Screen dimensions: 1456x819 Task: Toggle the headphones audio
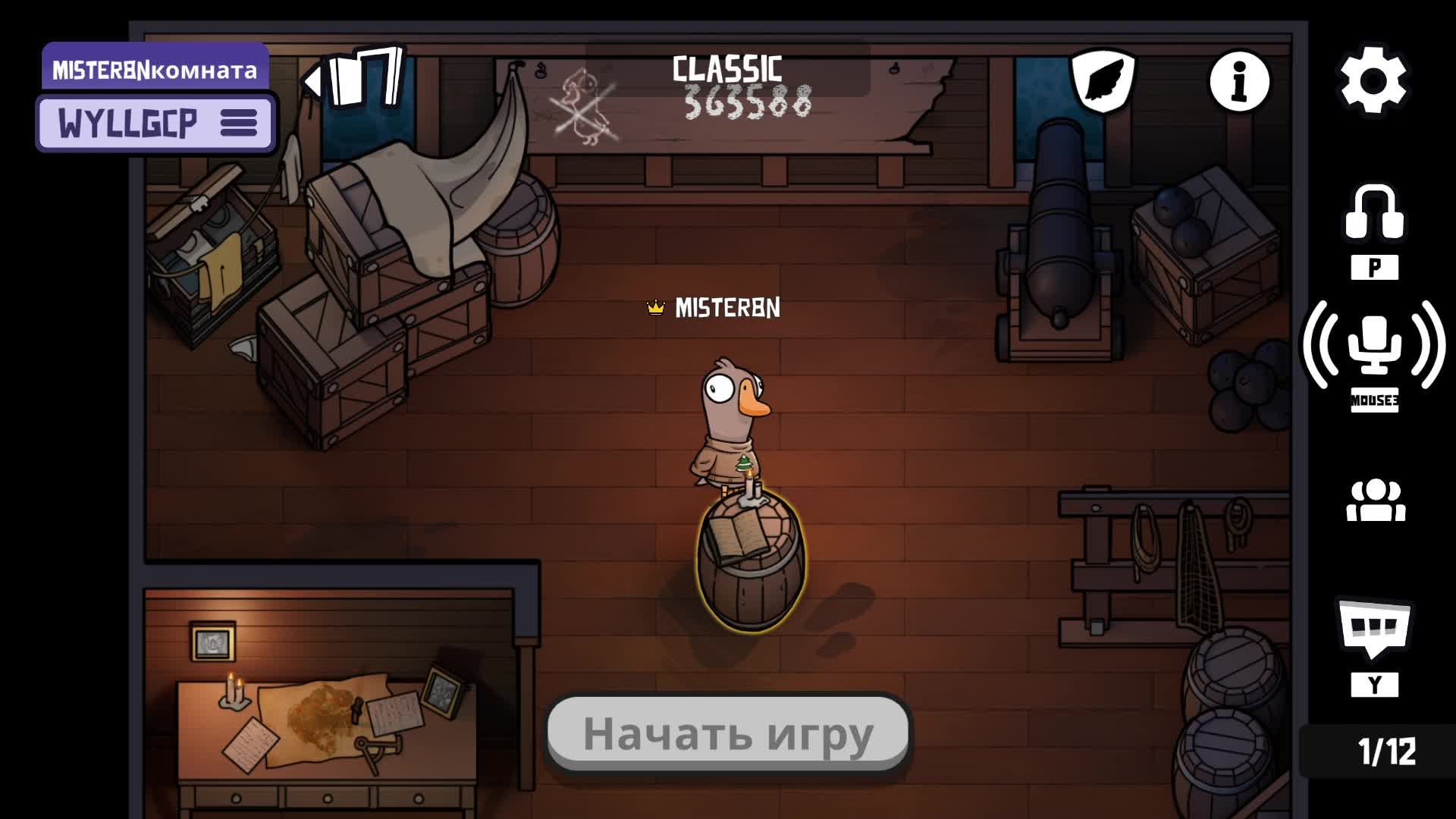tap(1374, 214)
